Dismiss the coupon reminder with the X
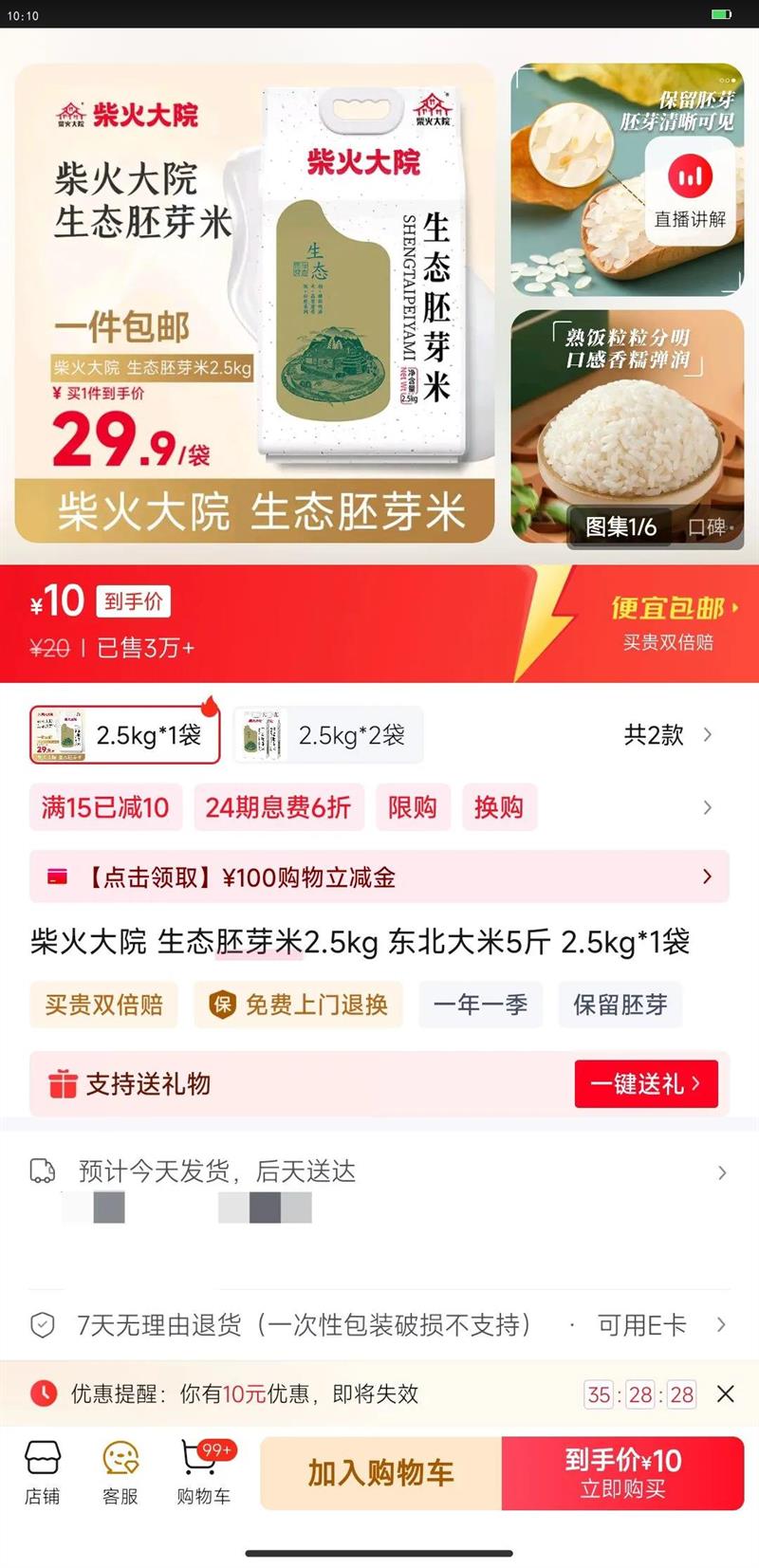759x1568 pixels. pyautogui.click(x=726, y=1394)
